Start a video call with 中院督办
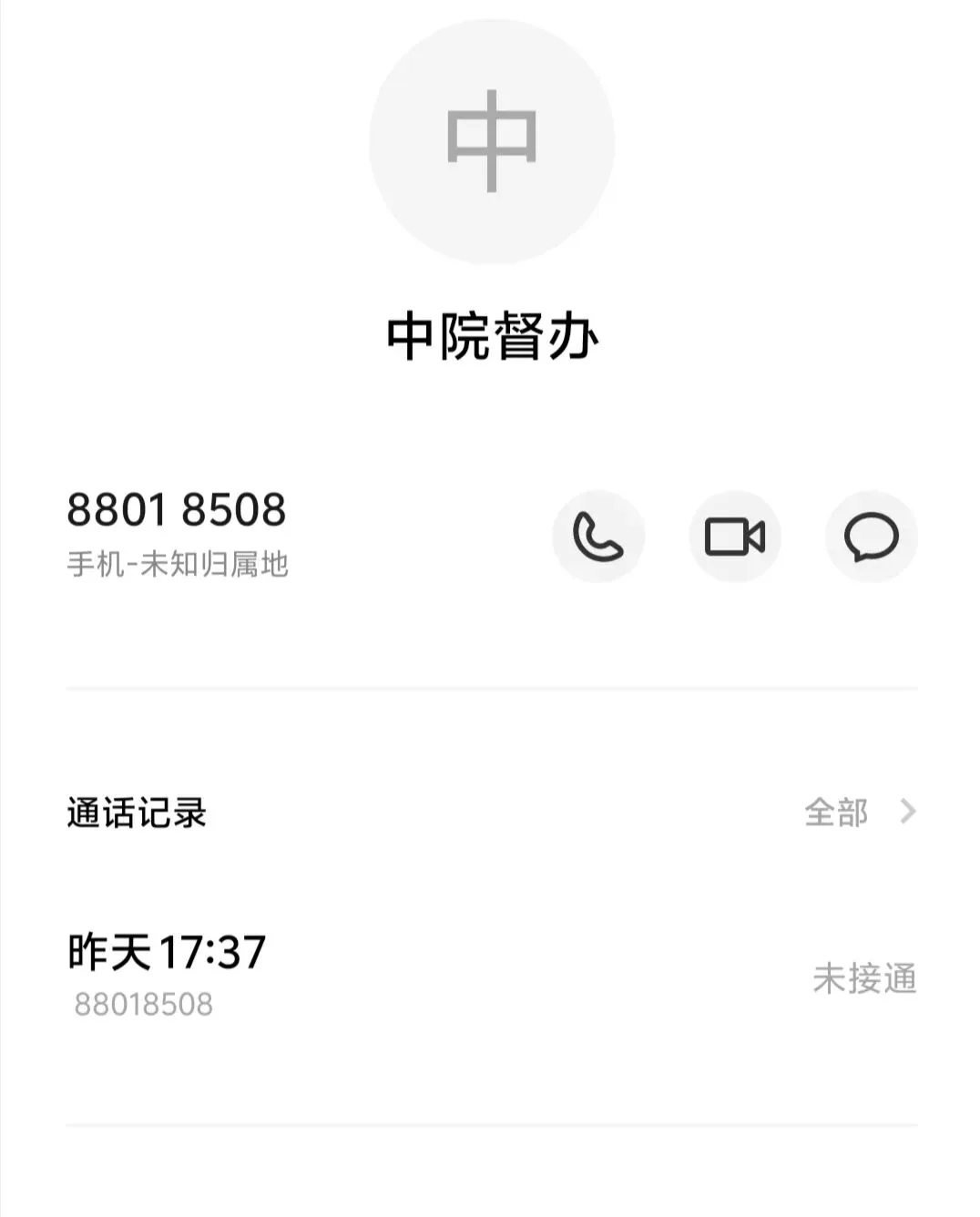The height and width of the screenshot is (1217, 980). pos(734,537)
